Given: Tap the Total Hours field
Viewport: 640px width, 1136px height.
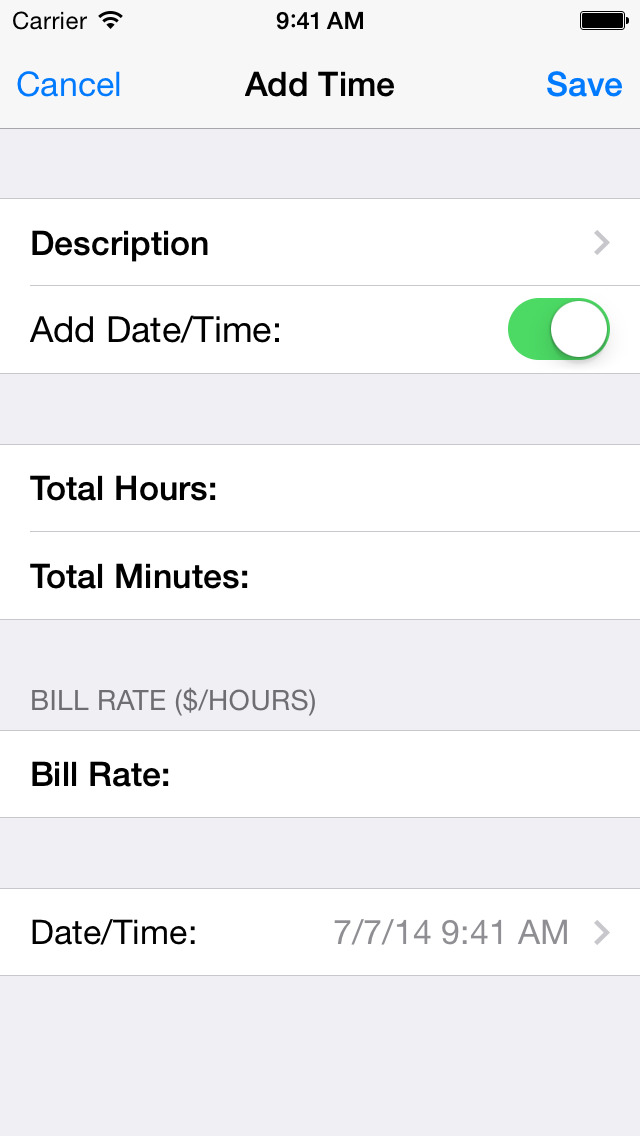Looking at the screenshot, I should click(x=320, y=488).
